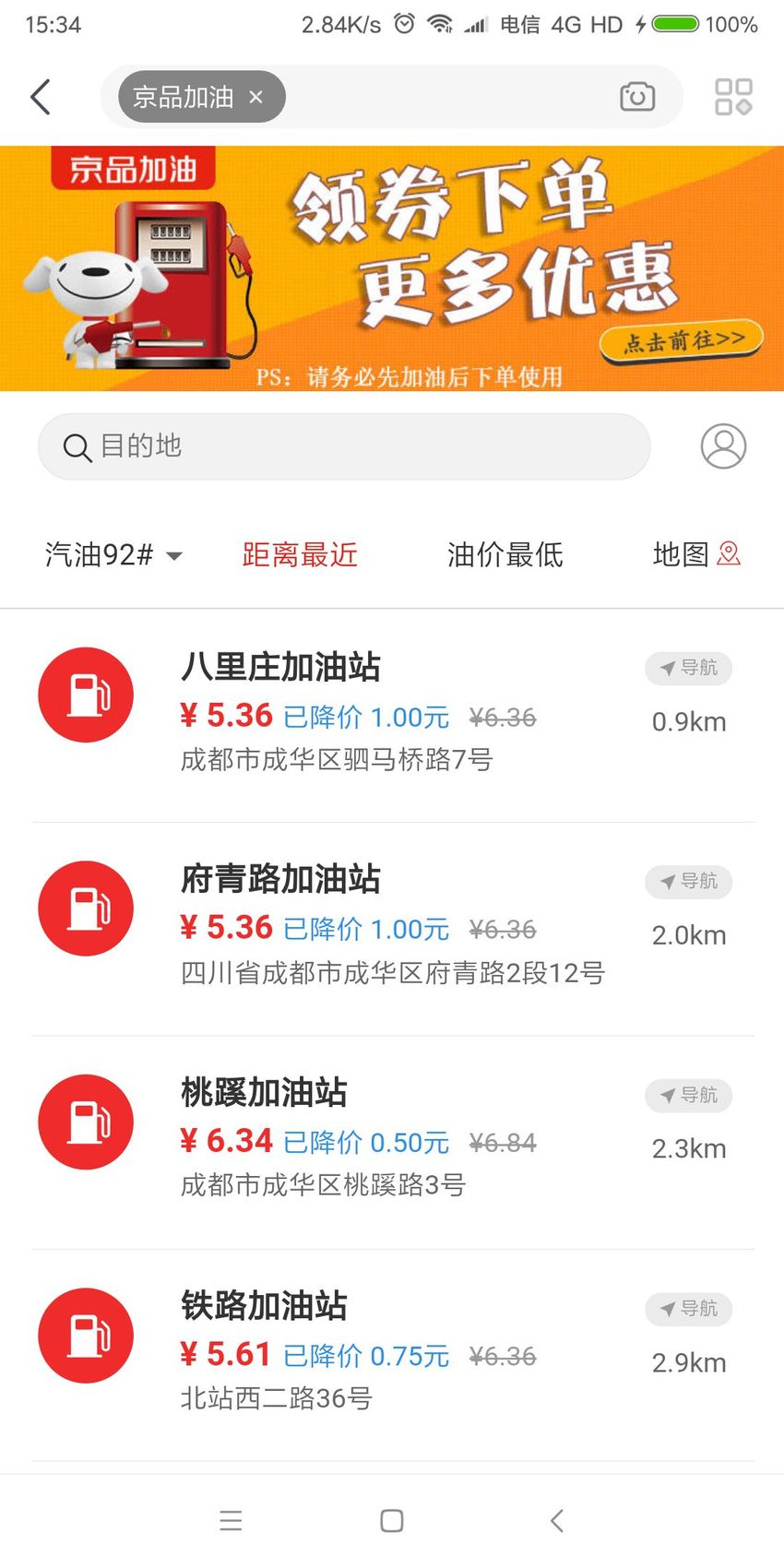
Task: Remove the 京品加油 search chip
Action: point(256,97)
